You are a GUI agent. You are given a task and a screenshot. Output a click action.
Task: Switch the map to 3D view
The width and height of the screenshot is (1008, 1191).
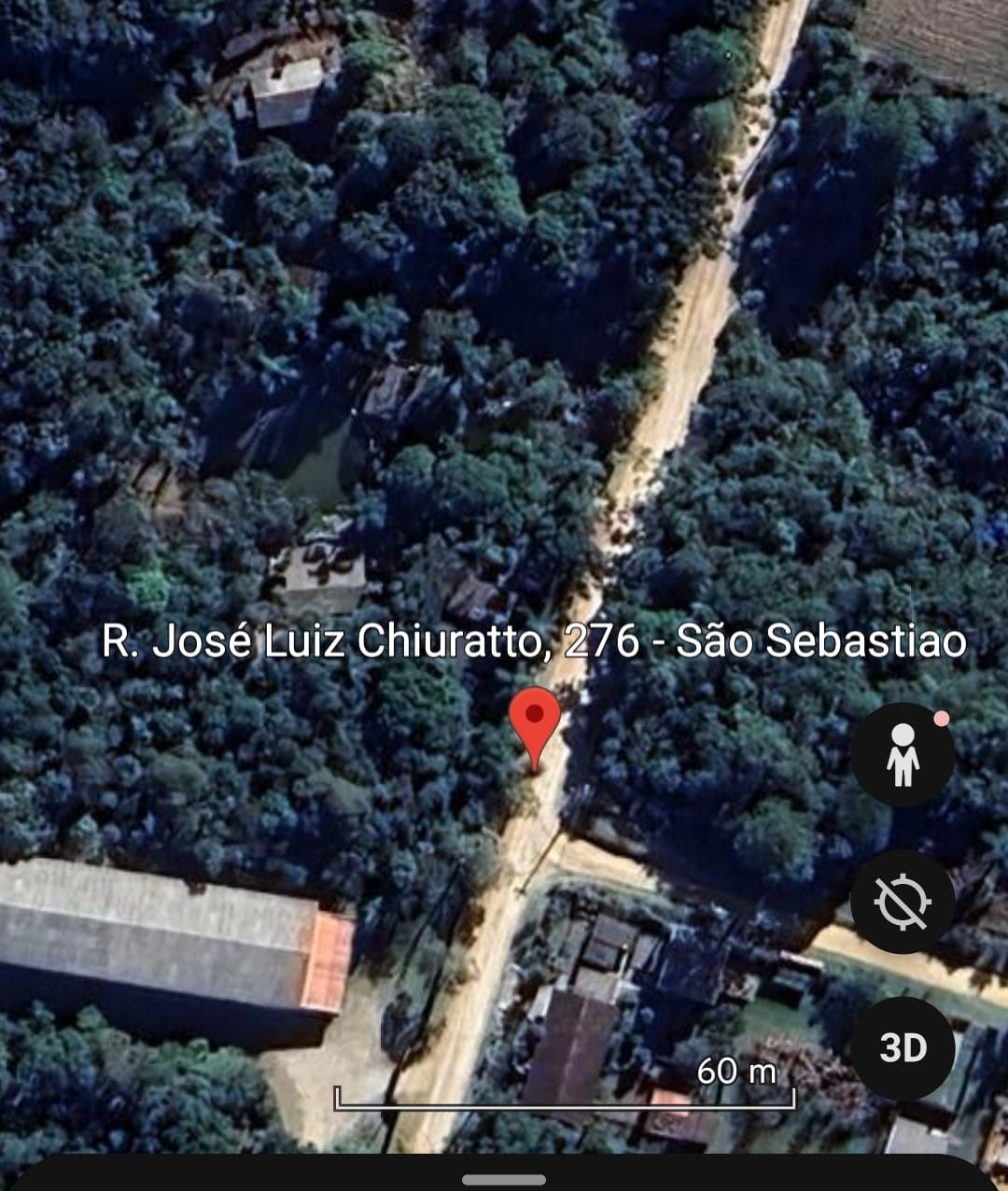coord(902,1047)
